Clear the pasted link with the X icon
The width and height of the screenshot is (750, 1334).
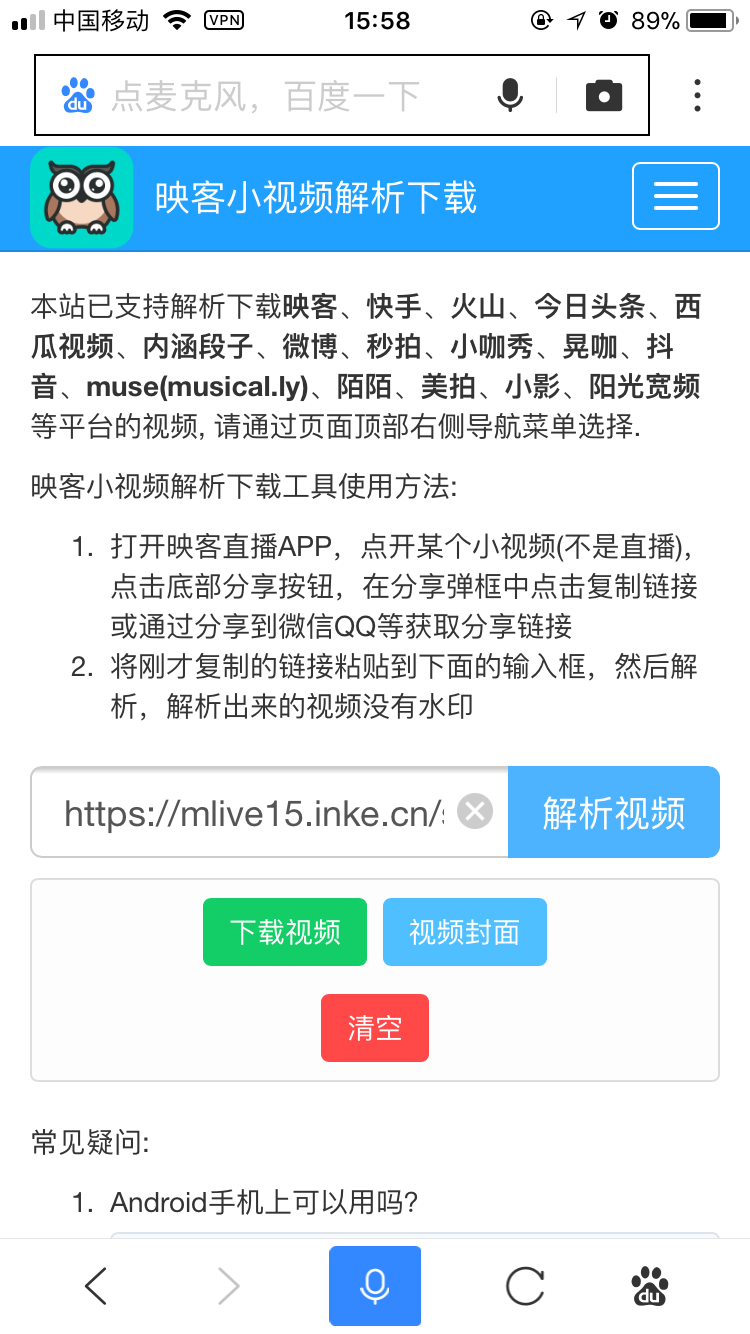475,811
